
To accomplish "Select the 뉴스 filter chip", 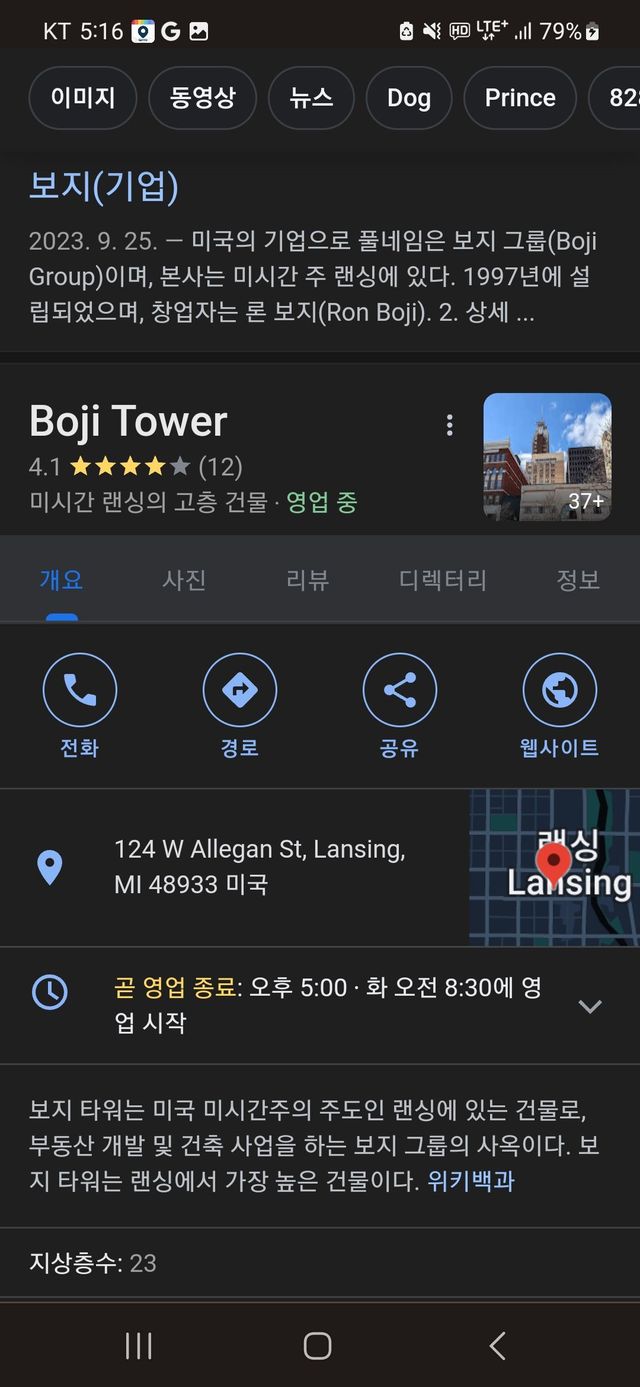I will click(x=311, y=98).
